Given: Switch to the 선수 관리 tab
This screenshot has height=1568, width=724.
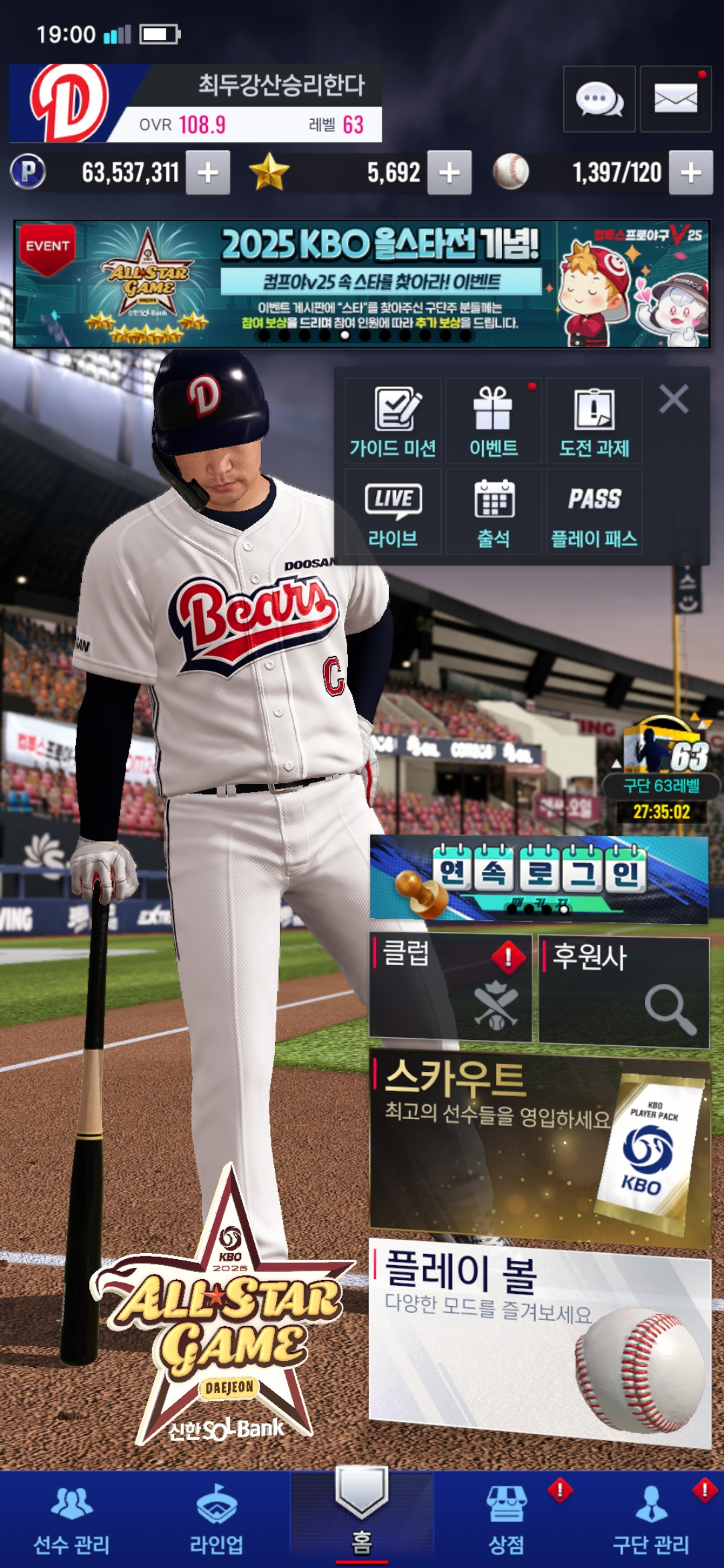Looking at the screenshot, I should coord(72,1520).
